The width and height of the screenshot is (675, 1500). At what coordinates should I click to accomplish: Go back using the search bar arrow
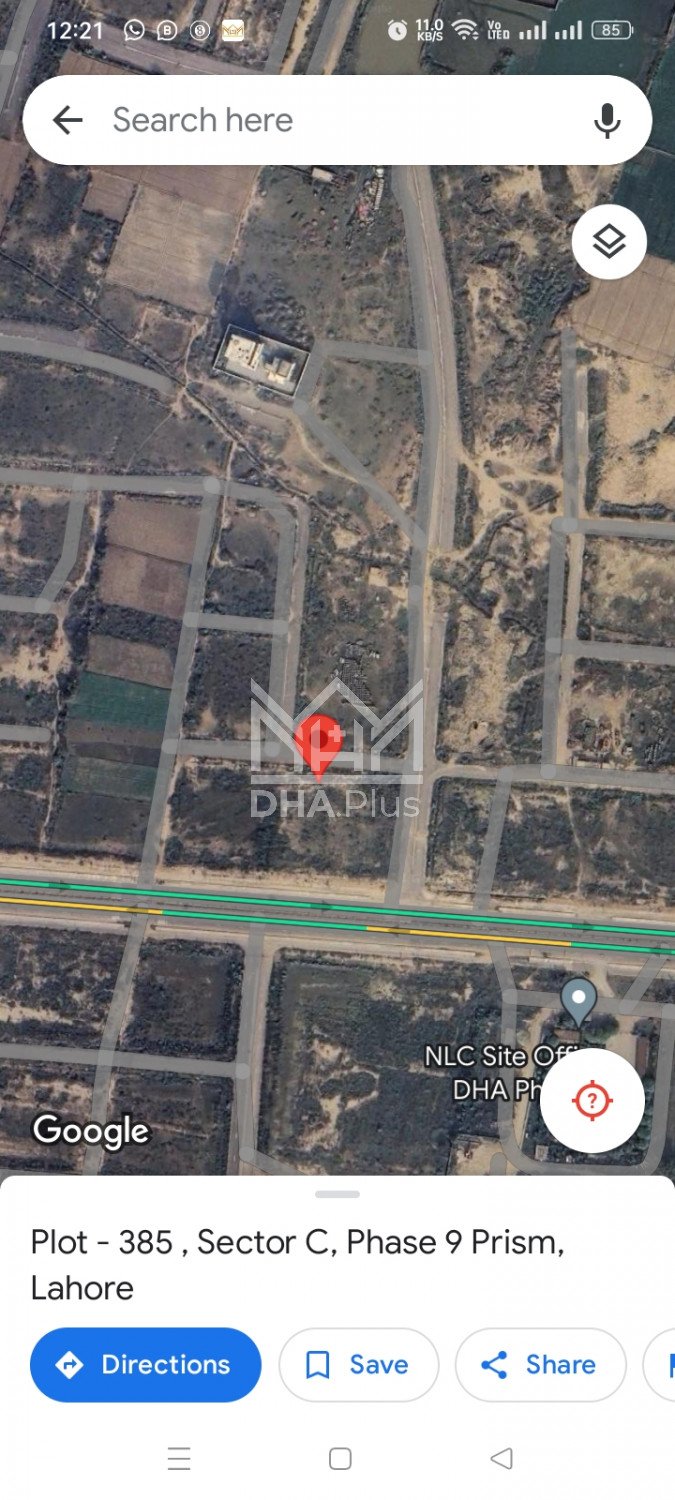(68, 121)
